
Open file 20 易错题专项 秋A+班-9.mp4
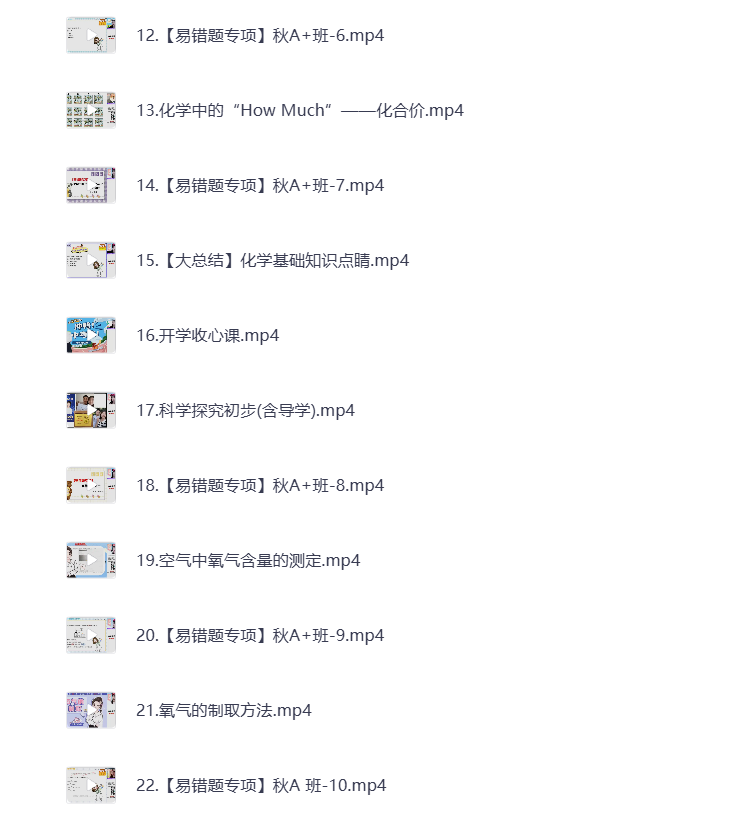click(x=260, y=636)
